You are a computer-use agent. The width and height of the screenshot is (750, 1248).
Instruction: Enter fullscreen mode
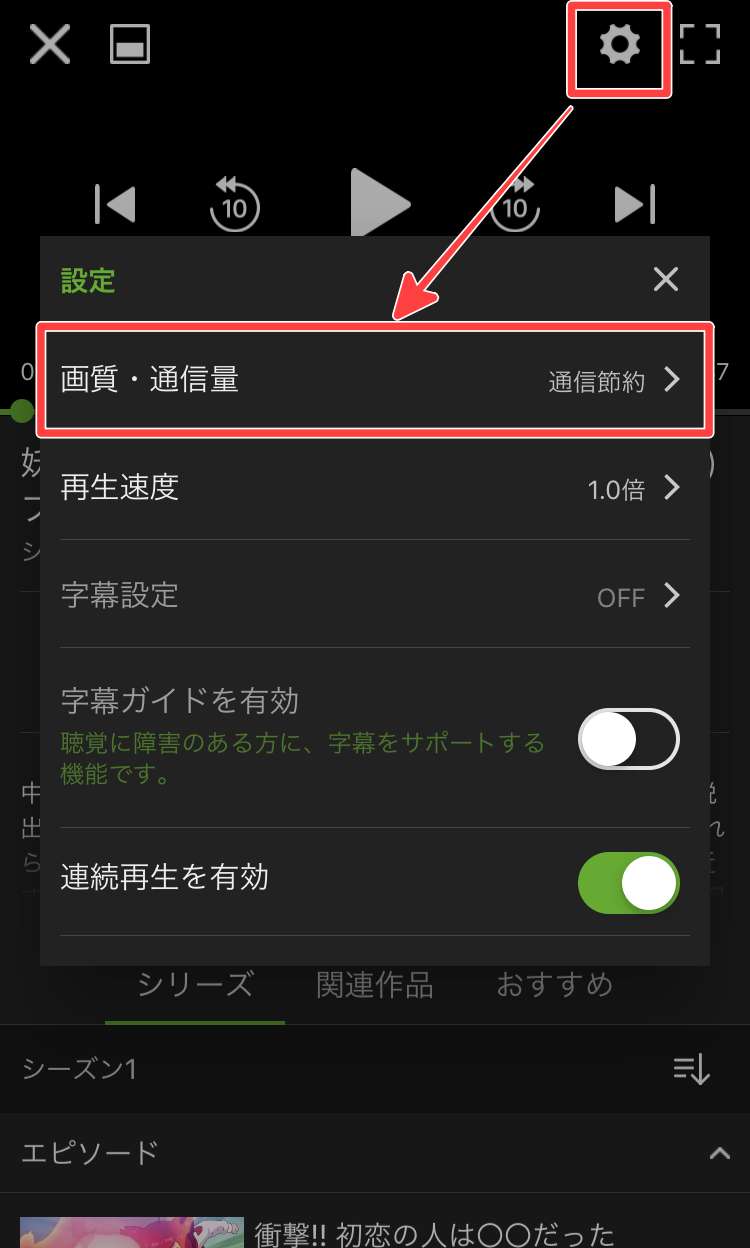tap(700, 45)
